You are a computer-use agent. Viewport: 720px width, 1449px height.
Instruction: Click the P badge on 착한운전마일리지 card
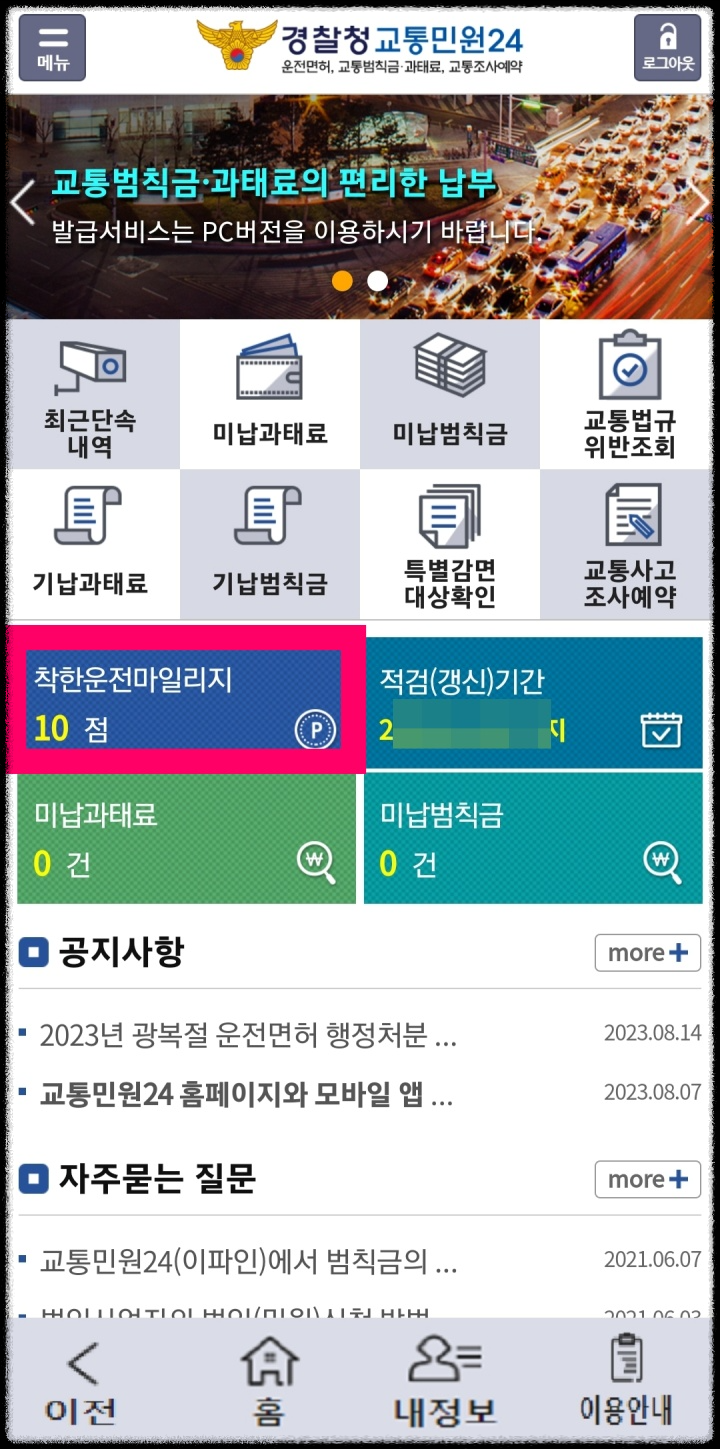pos(315,729)
